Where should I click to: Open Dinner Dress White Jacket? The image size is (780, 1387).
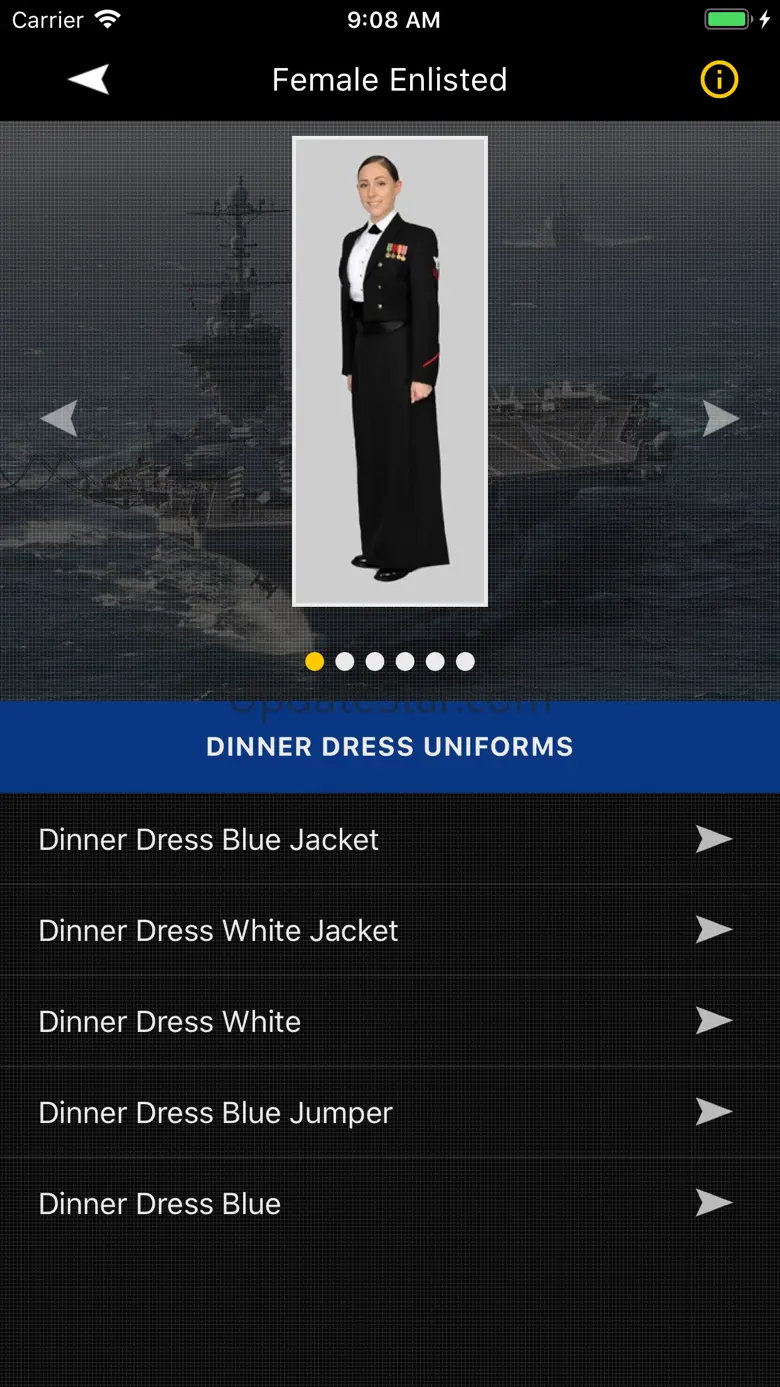coord(390,930)
